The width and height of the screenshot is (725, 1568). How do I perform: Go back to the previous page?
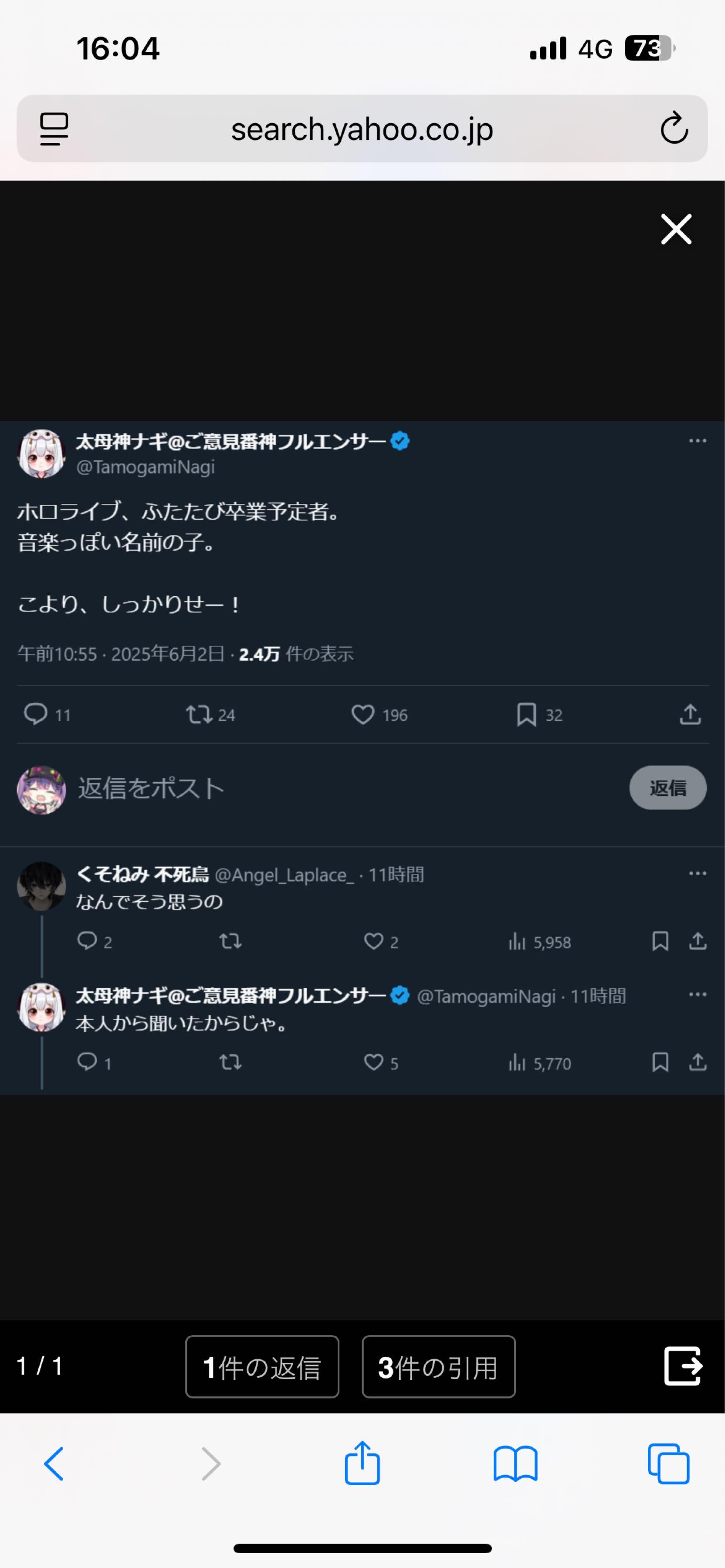pyautogui.click(x=54, y=1463)
